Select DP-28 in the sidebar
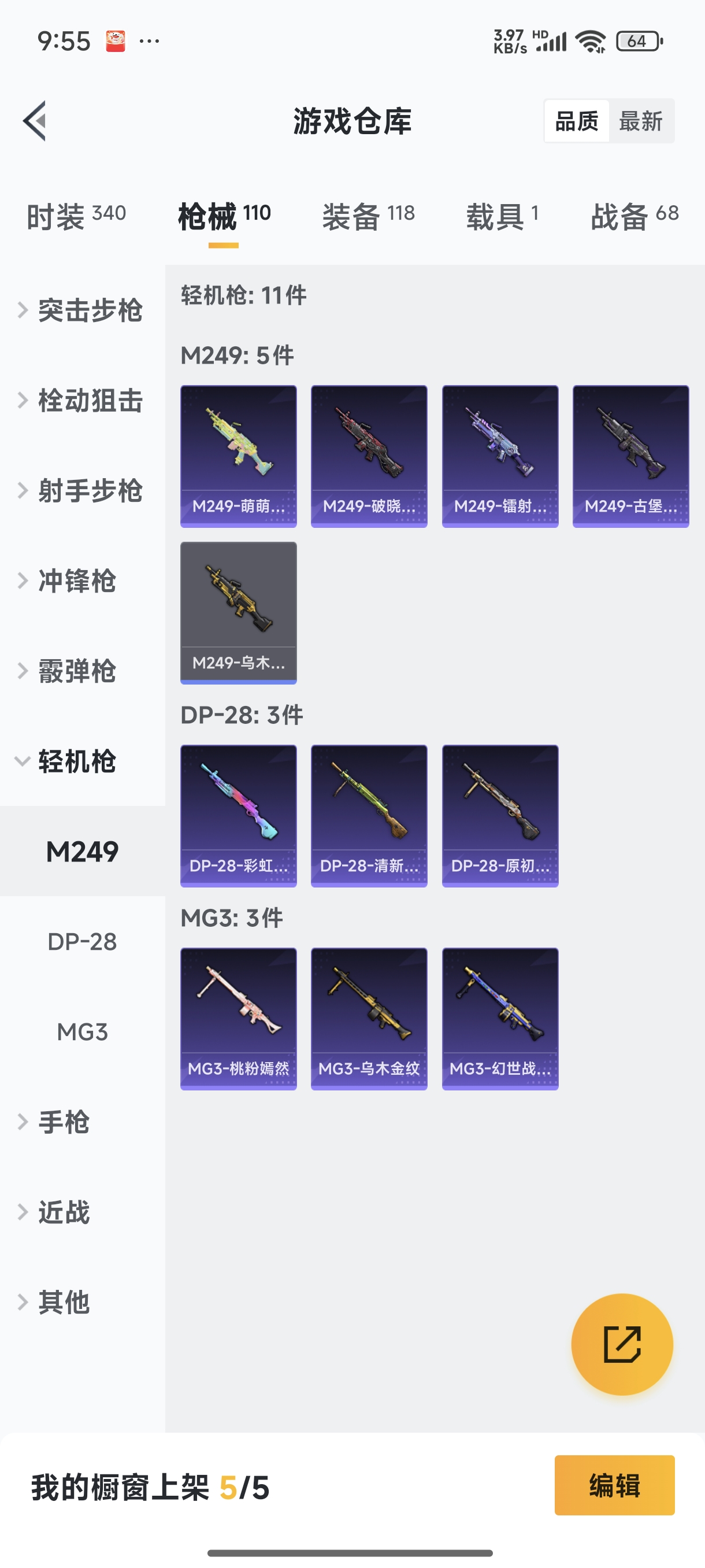This screenshot has width=705, height=1568. pos(82,942)
